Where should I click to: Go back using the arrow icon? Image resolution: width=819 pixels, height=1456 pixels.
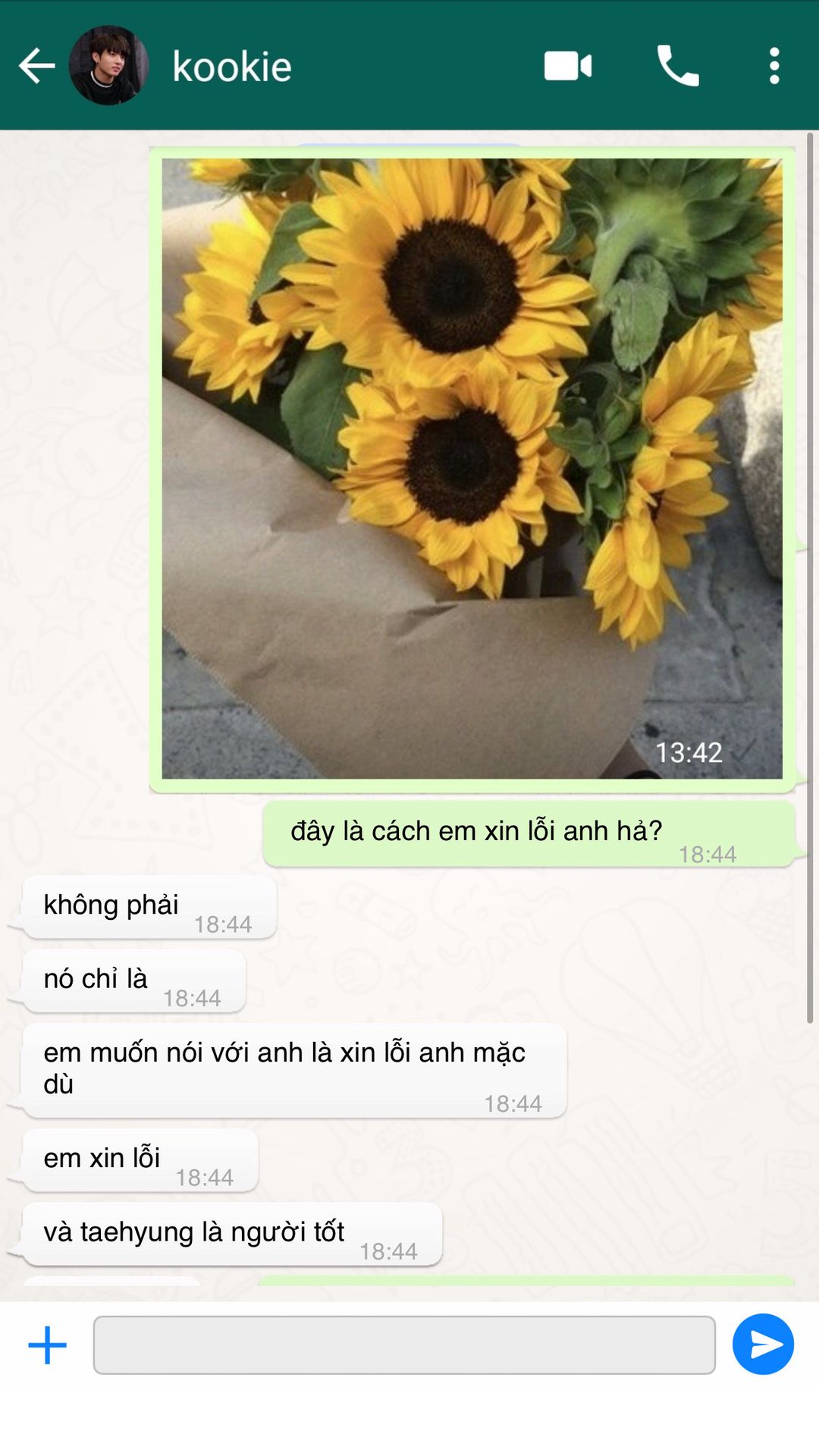coord(36,66)
